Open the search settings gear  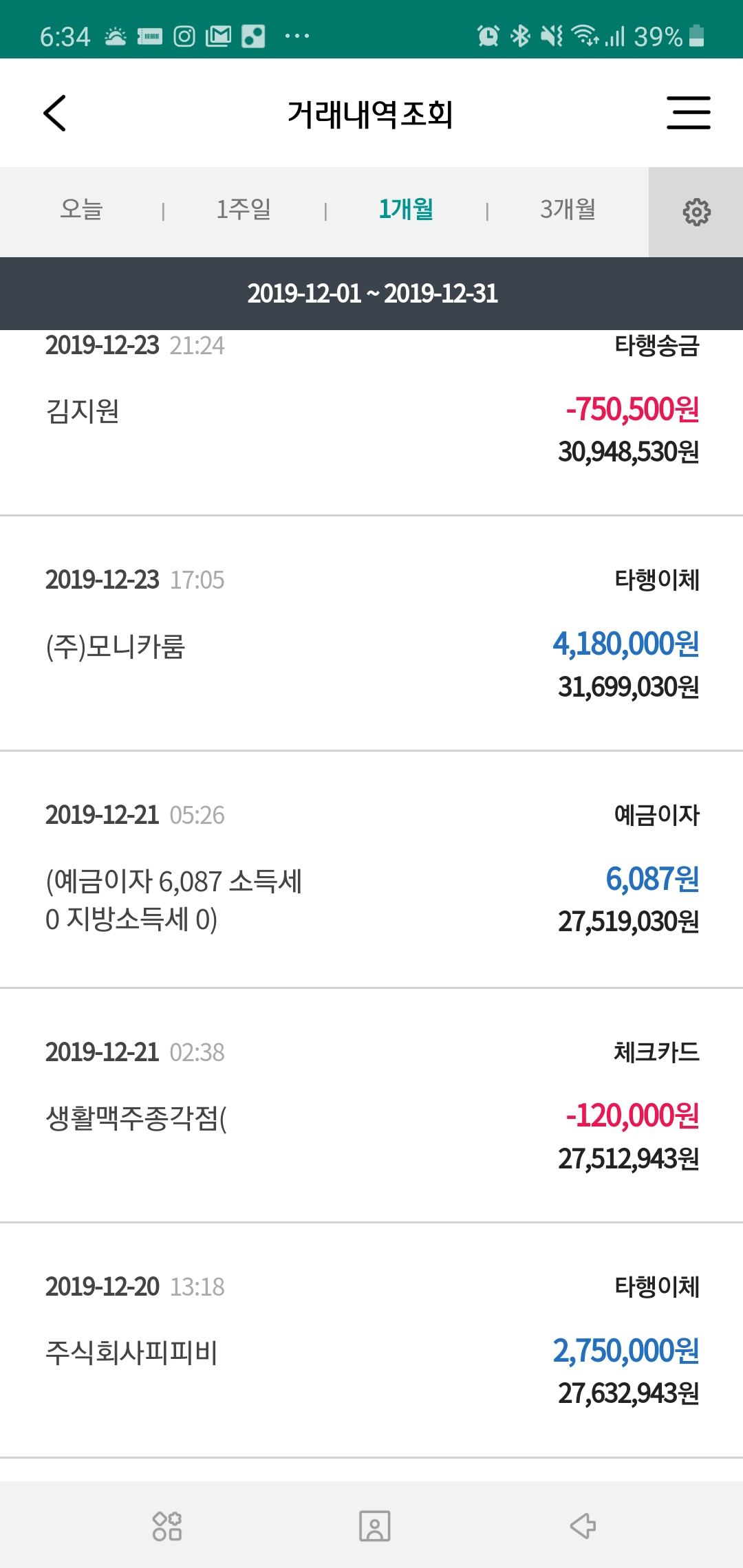696,212
